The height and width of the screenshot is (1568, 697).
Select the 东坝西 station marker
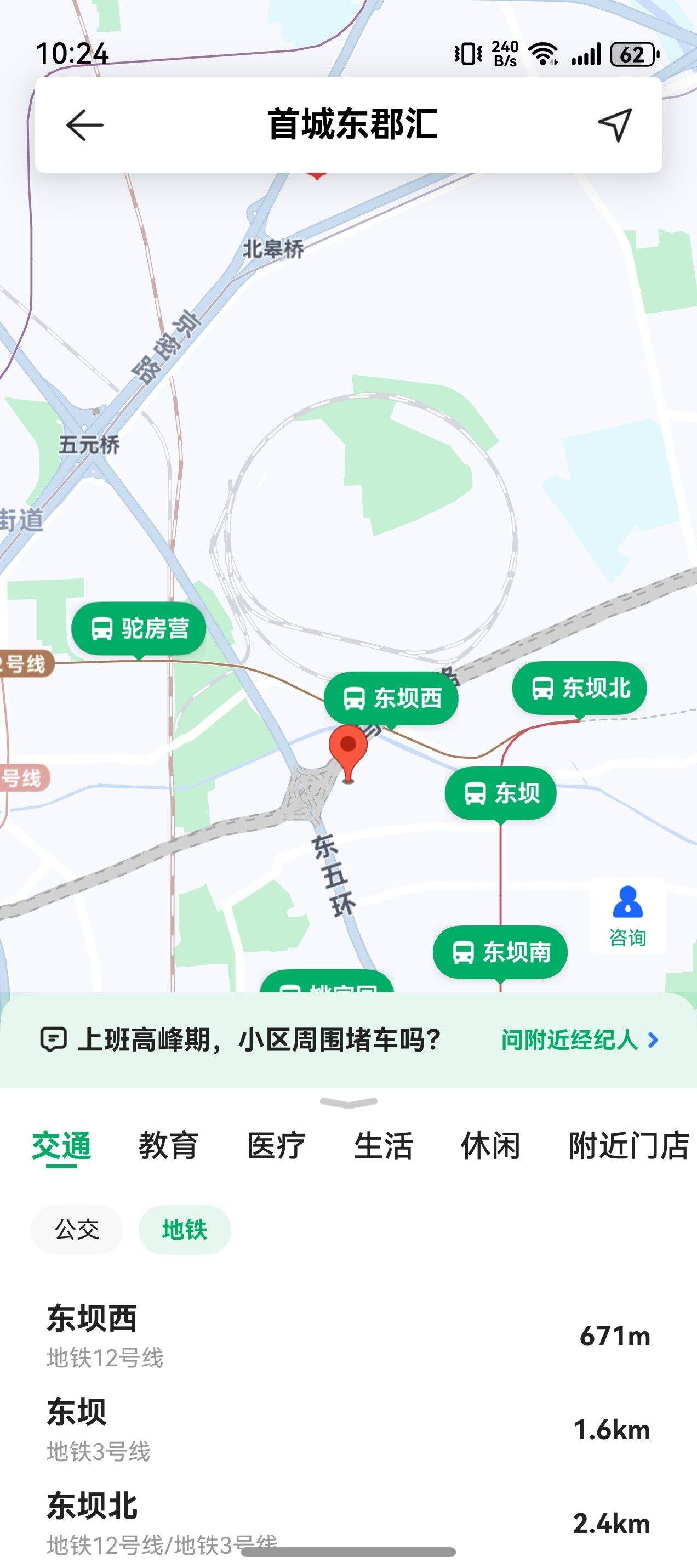[x=391, y=698]
